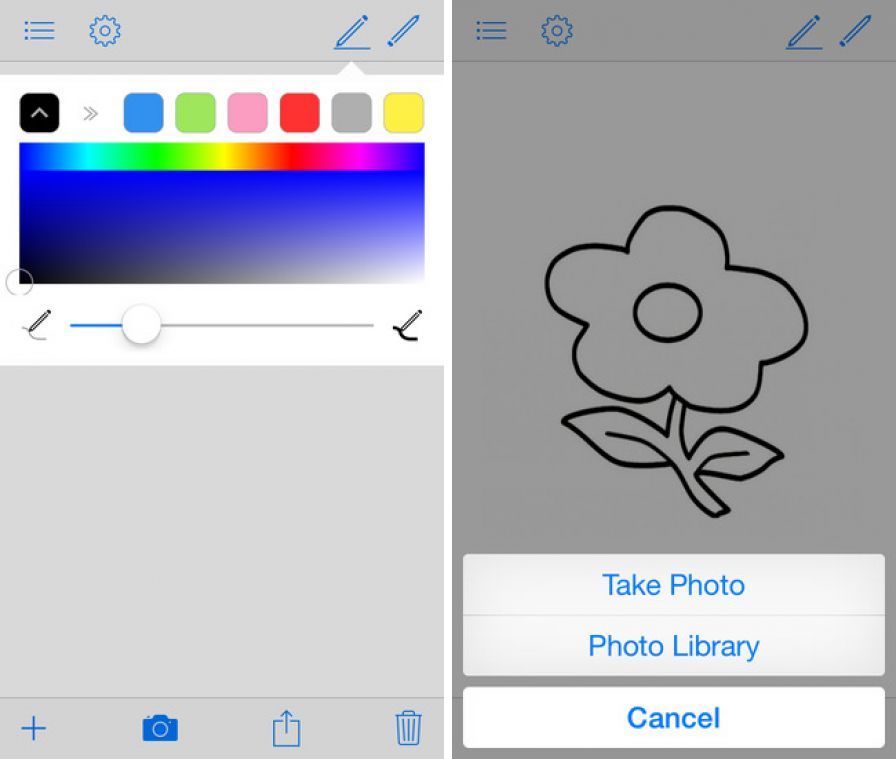Choose Take Photo
The image size is (896, 759).
673,585
